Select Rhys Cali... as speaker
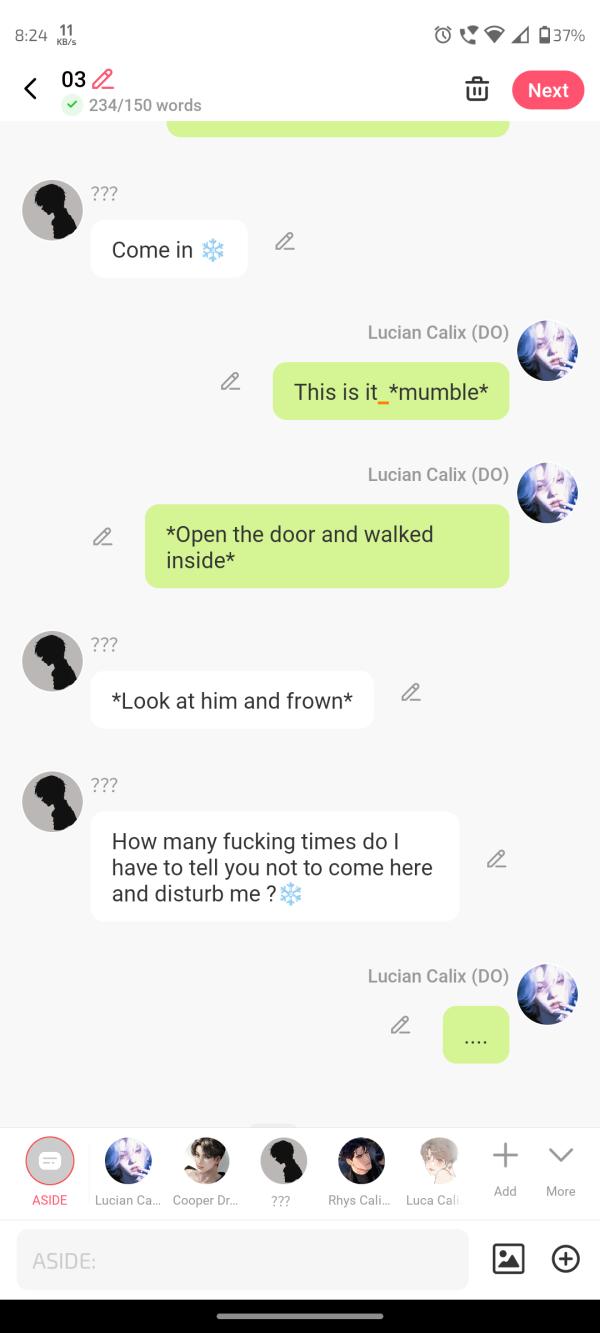 pyautogui.click(x=361, y=1161)
